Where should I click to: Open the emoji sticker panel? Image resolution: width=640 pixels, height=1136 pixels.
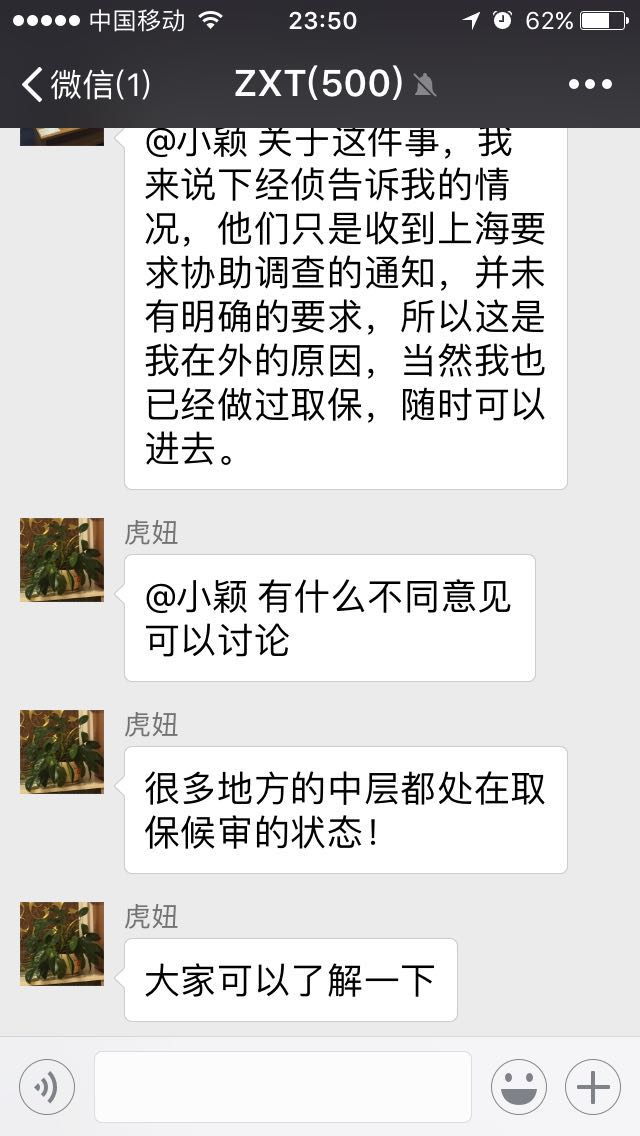click(x=518, y=1086)
